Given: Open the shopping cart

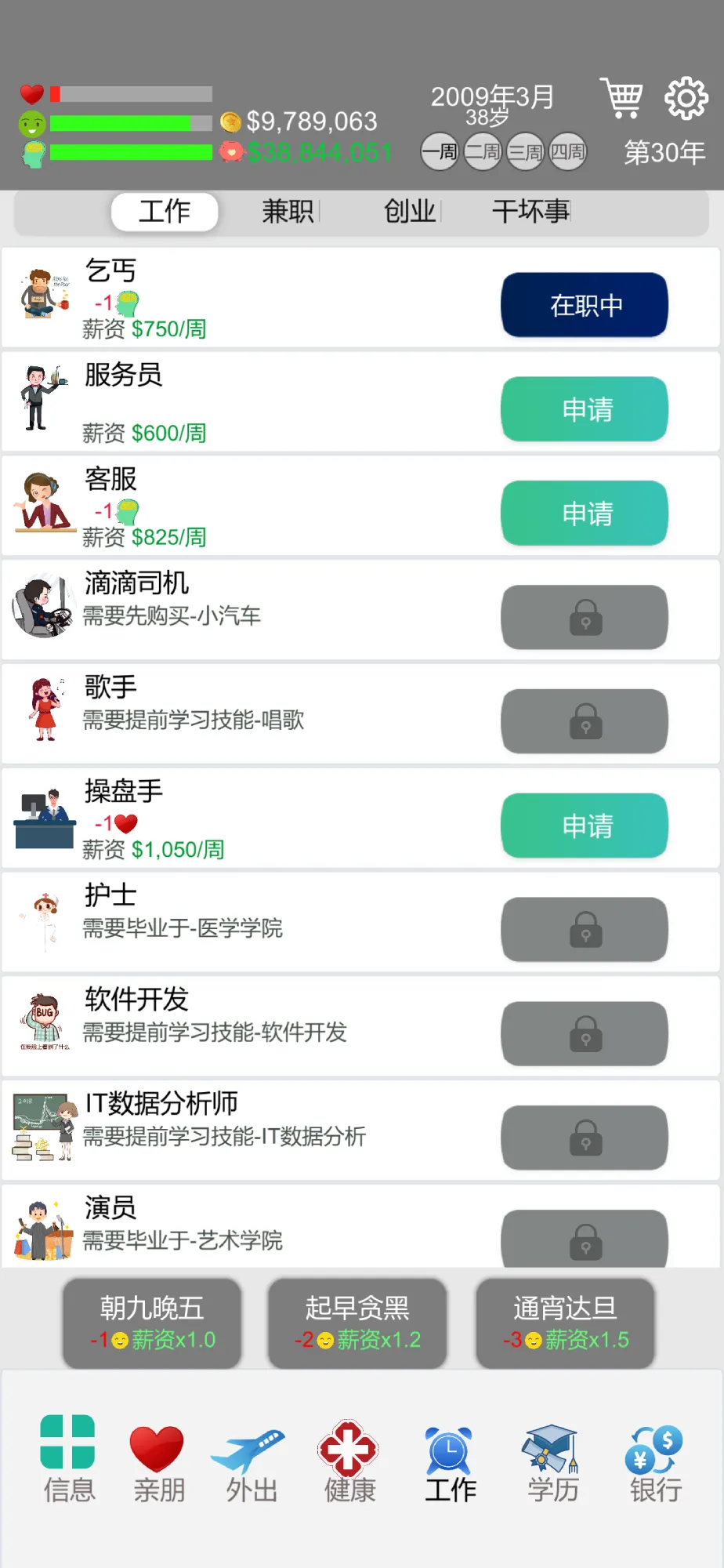Looking at the screenshot, I should (x=621, y=96).
